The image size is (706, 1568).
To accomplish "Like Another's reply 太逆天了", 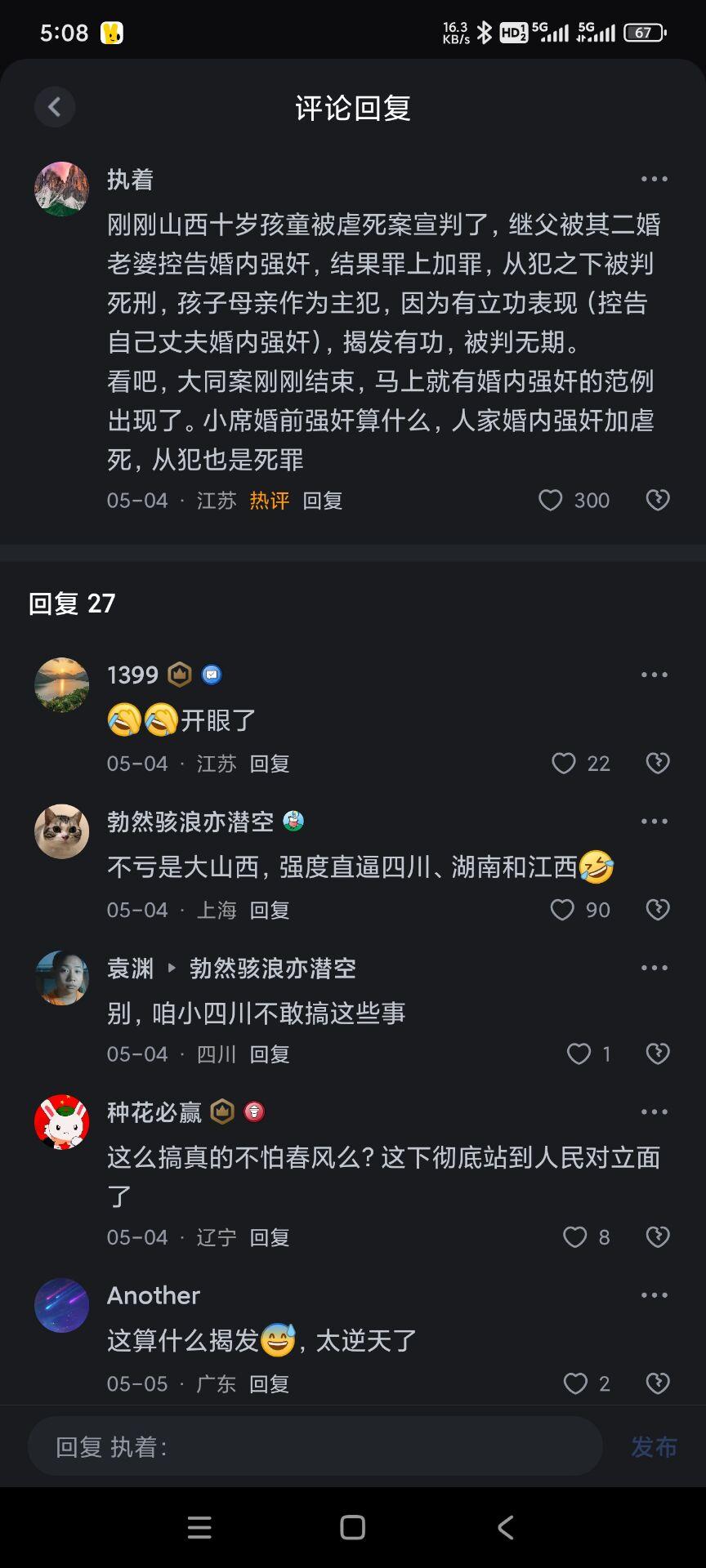I will 575,1383.
